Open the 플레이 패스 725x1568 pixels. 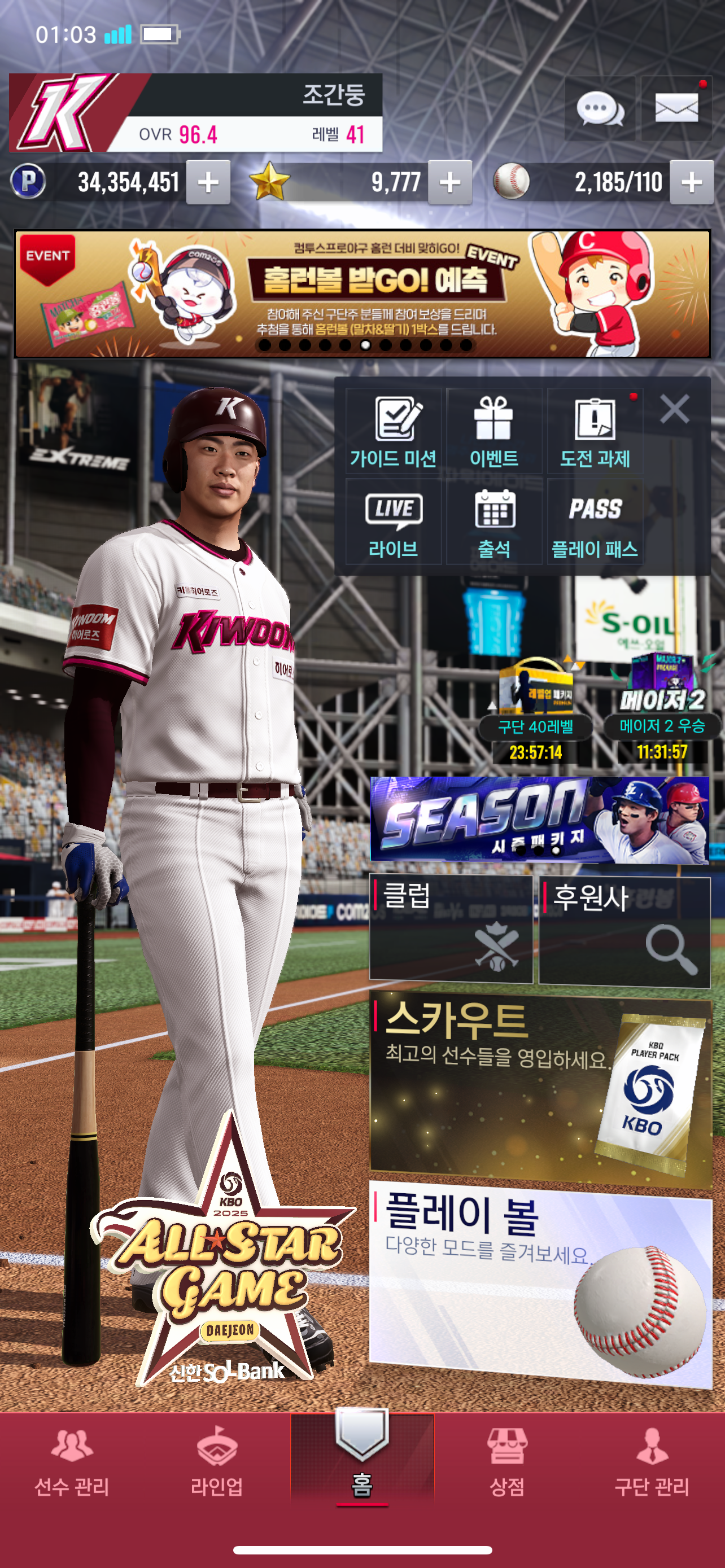point(595,522)
